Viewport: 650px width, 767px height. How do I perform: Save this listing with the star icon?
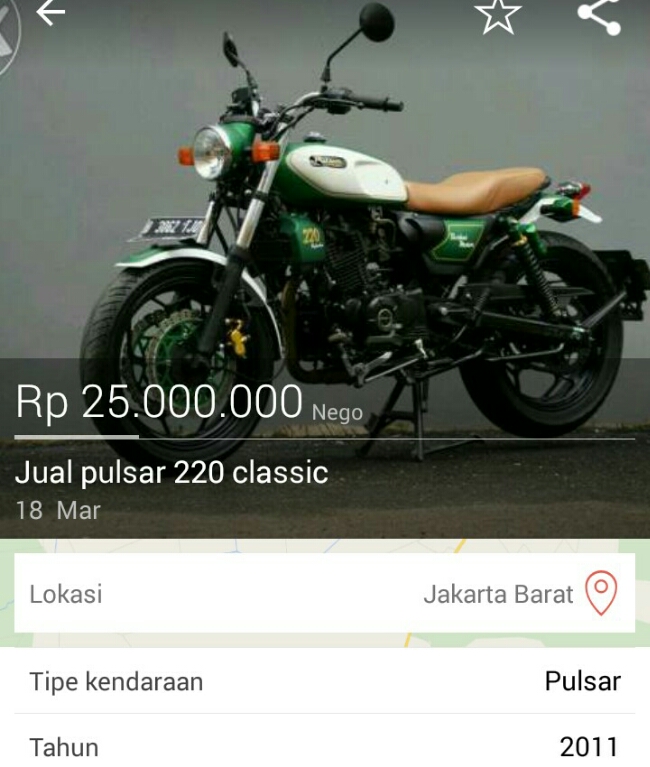(x=497, y=14)
